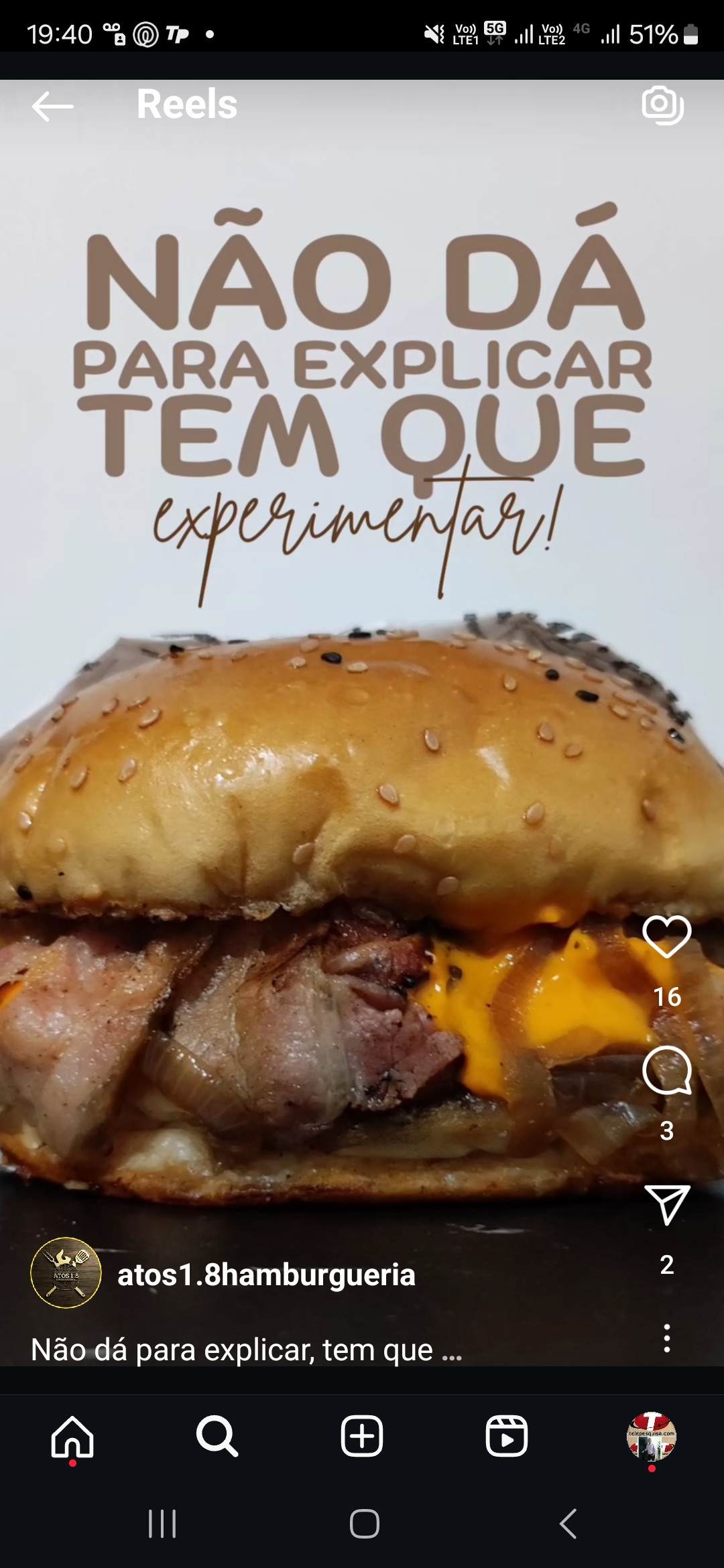Image resolution: width=724 pixels, height=1568 pixels.
Task: Open the camera to create a reel
Action: click(x=662, y=105)
